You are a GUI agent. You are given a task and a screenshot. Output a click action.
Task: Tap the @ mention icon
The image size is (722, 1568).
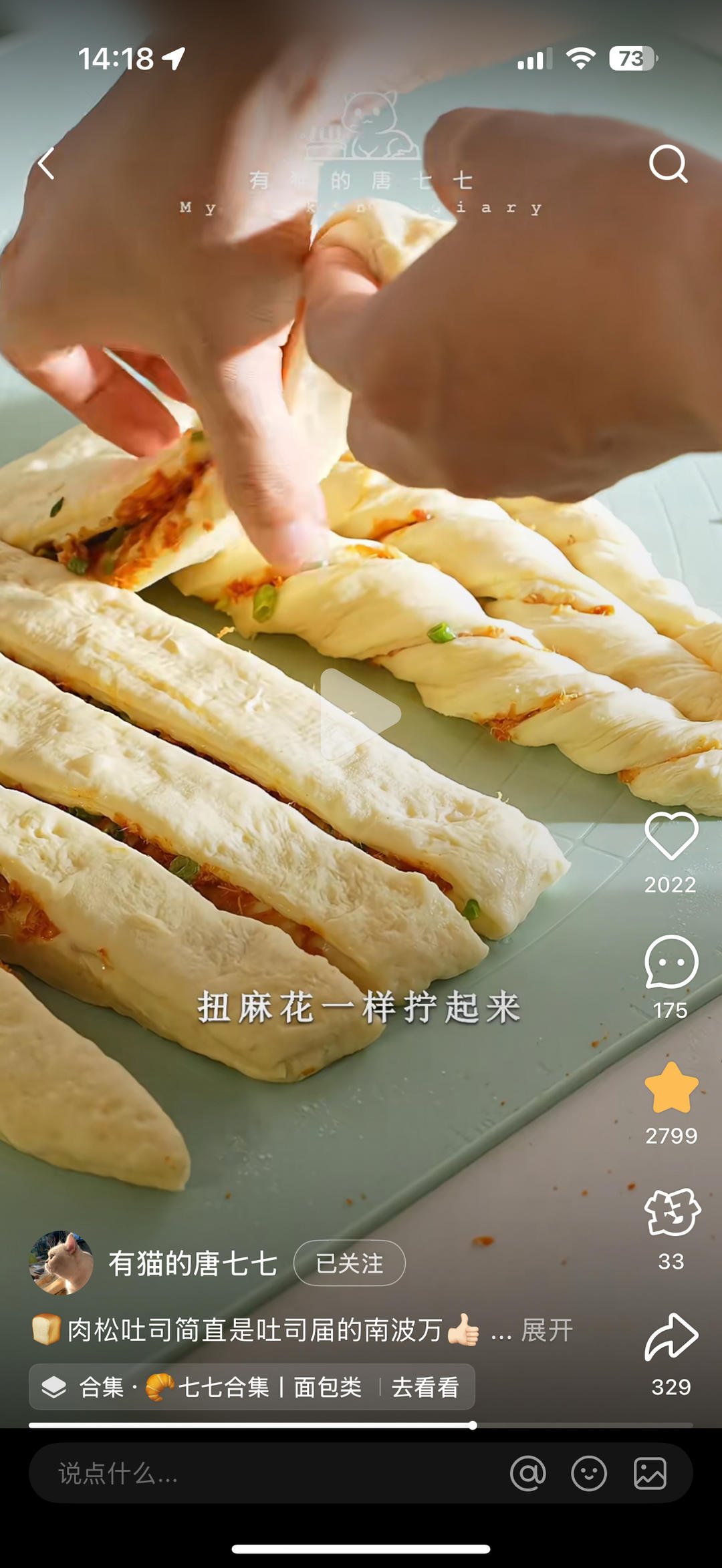(527, 1472)
